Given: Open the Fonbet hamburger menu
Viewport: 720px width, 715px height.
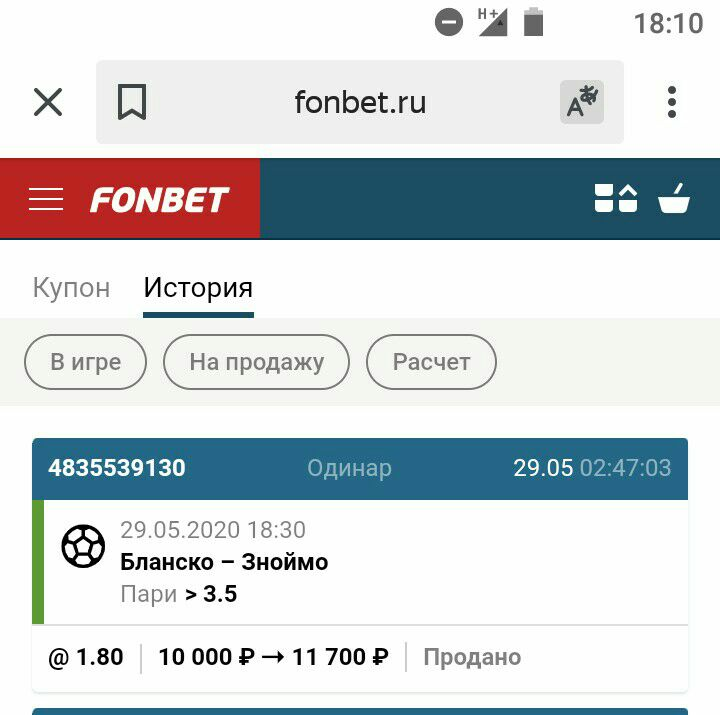Looking at the screenshot, I should 46,200.
